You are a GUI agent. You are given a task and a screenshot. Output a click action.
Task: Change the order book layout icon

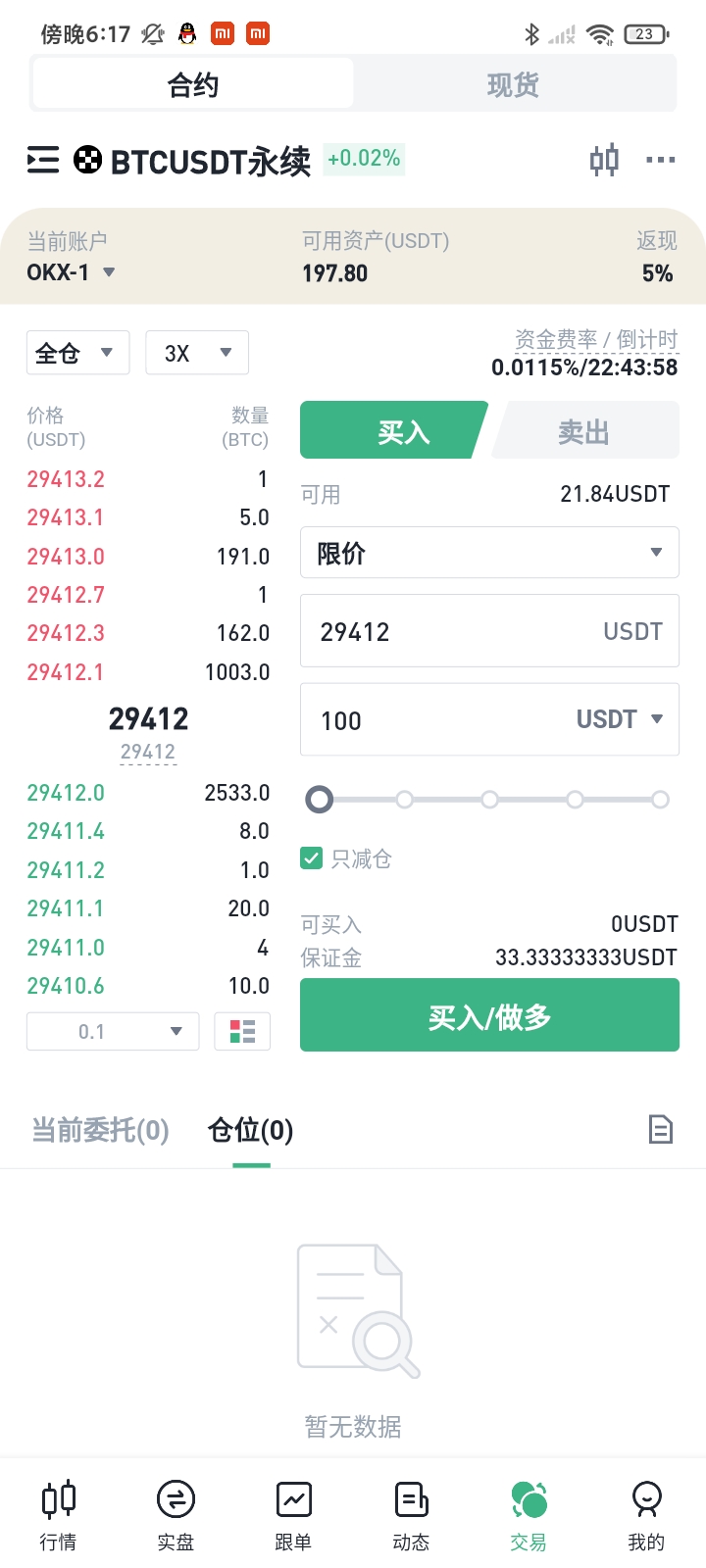coord(242,1031)
